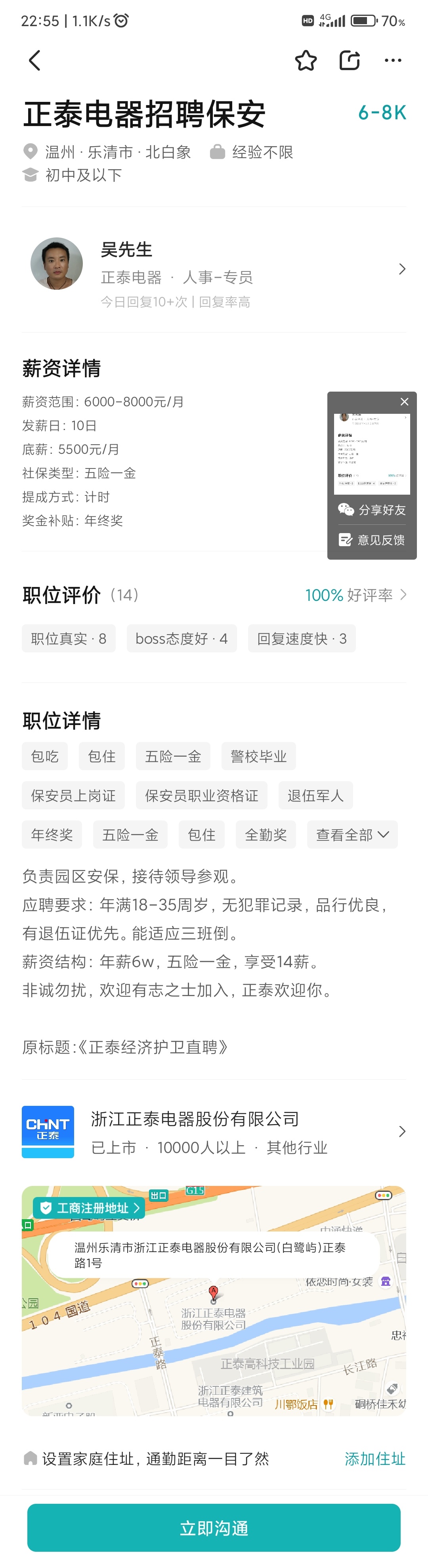This screenshot has height=1568, width=428.
Task: Select 意见反馈 in the popup
Action: pos(372,540)
